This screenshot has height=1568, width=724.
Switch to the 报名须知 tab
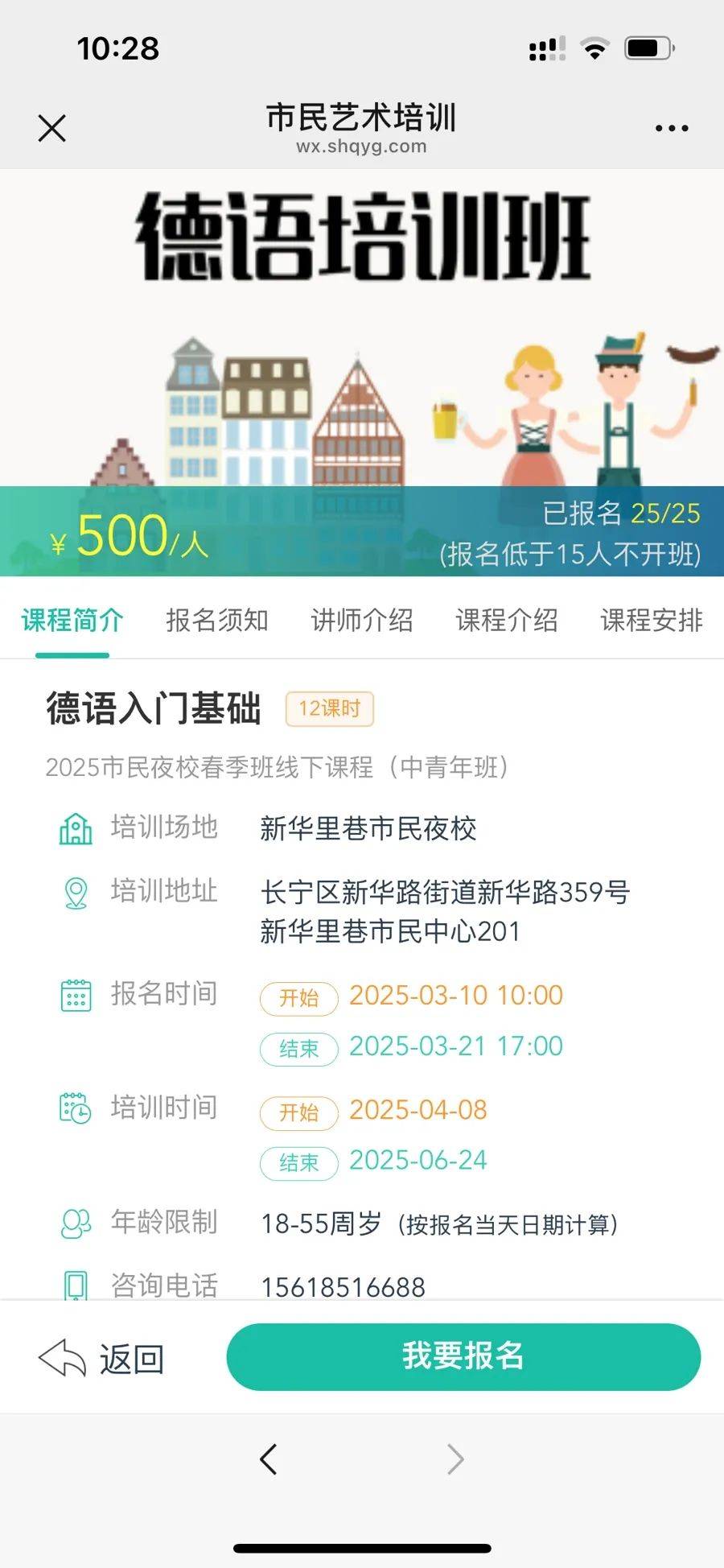(216, 621)
